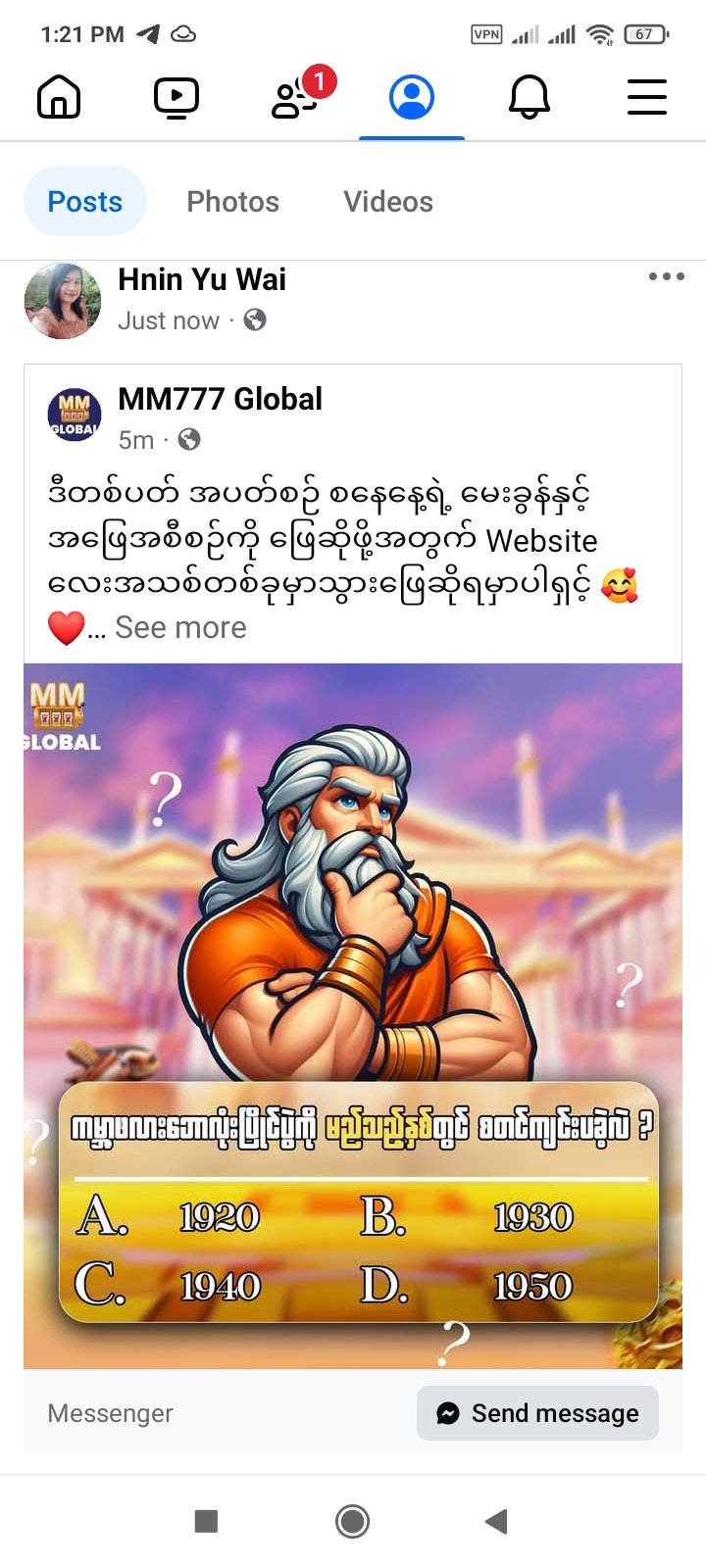This screenshot has width=706, height=1568.
Task: Select the Posts tab
Action: tap(85, 202)
